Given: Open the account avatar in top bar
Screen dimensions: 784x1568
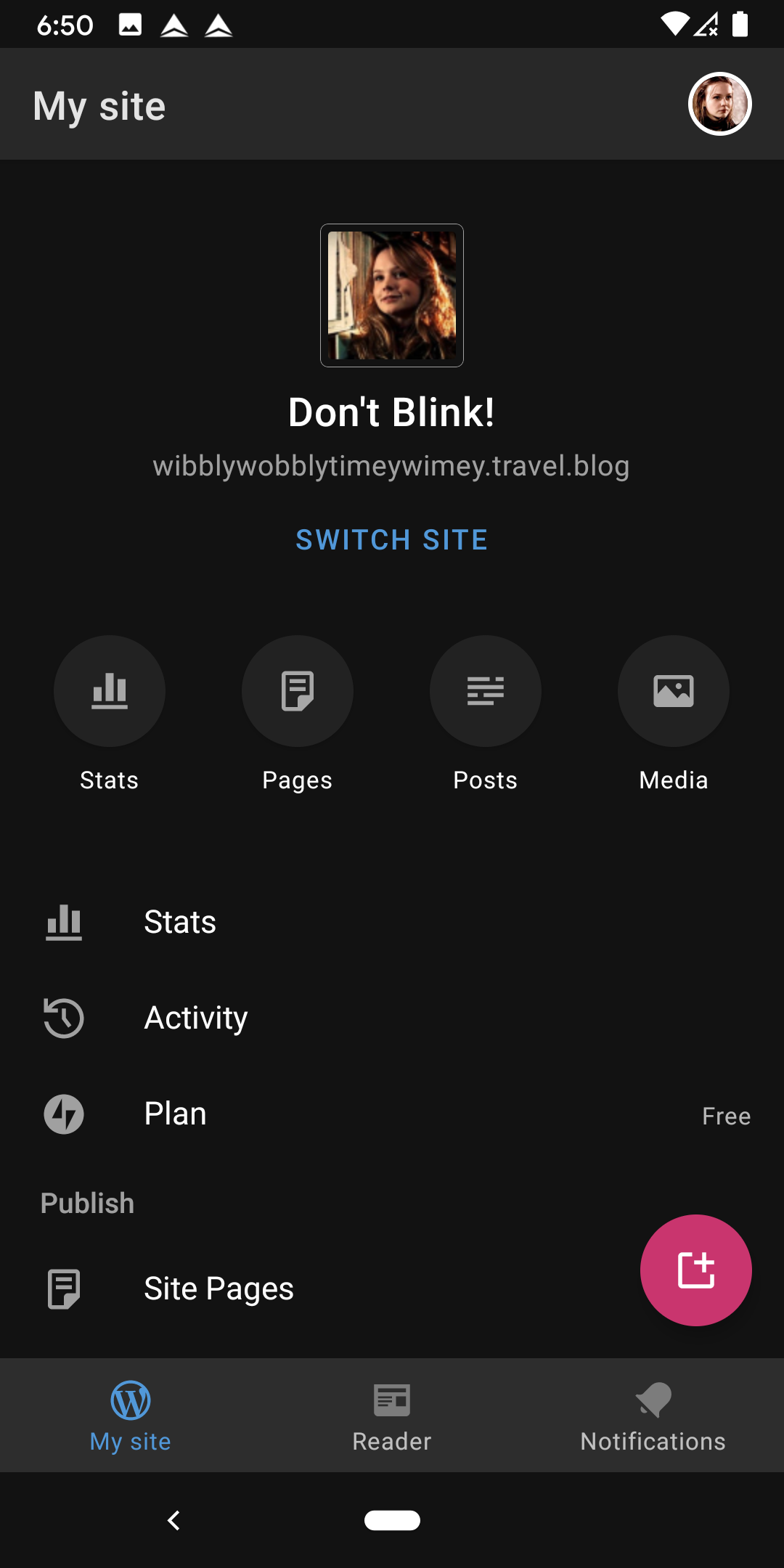Looking at the screenshot, I should [x=720, y=103].
